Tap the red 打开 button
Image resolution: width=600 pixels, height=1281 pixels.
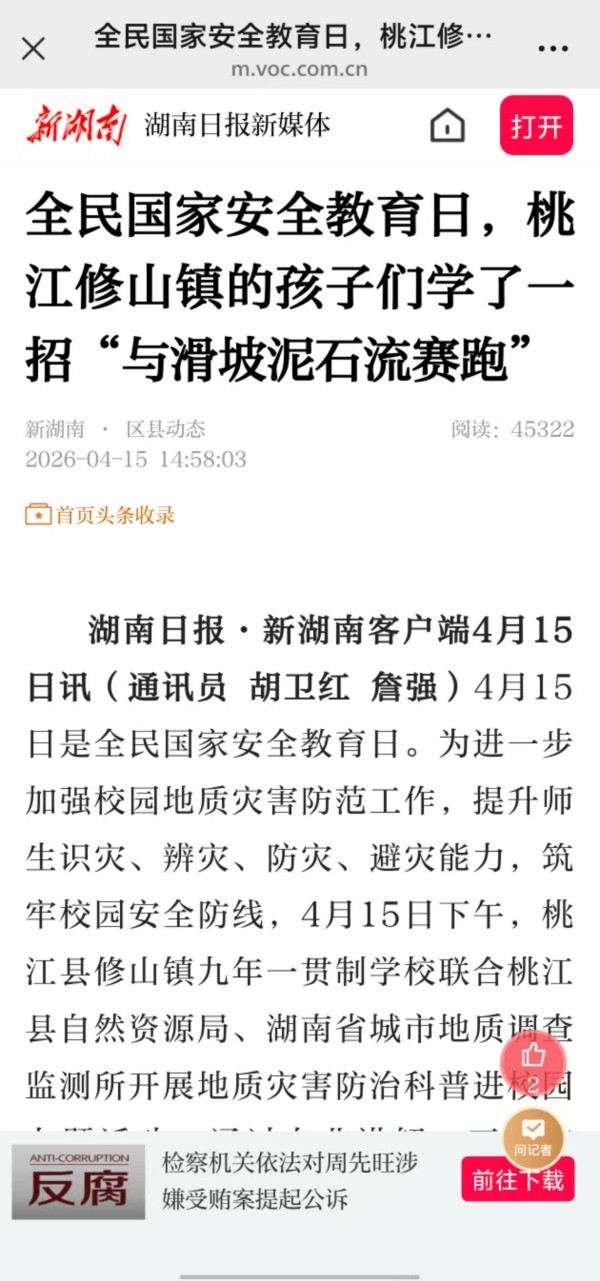(536, 126)
